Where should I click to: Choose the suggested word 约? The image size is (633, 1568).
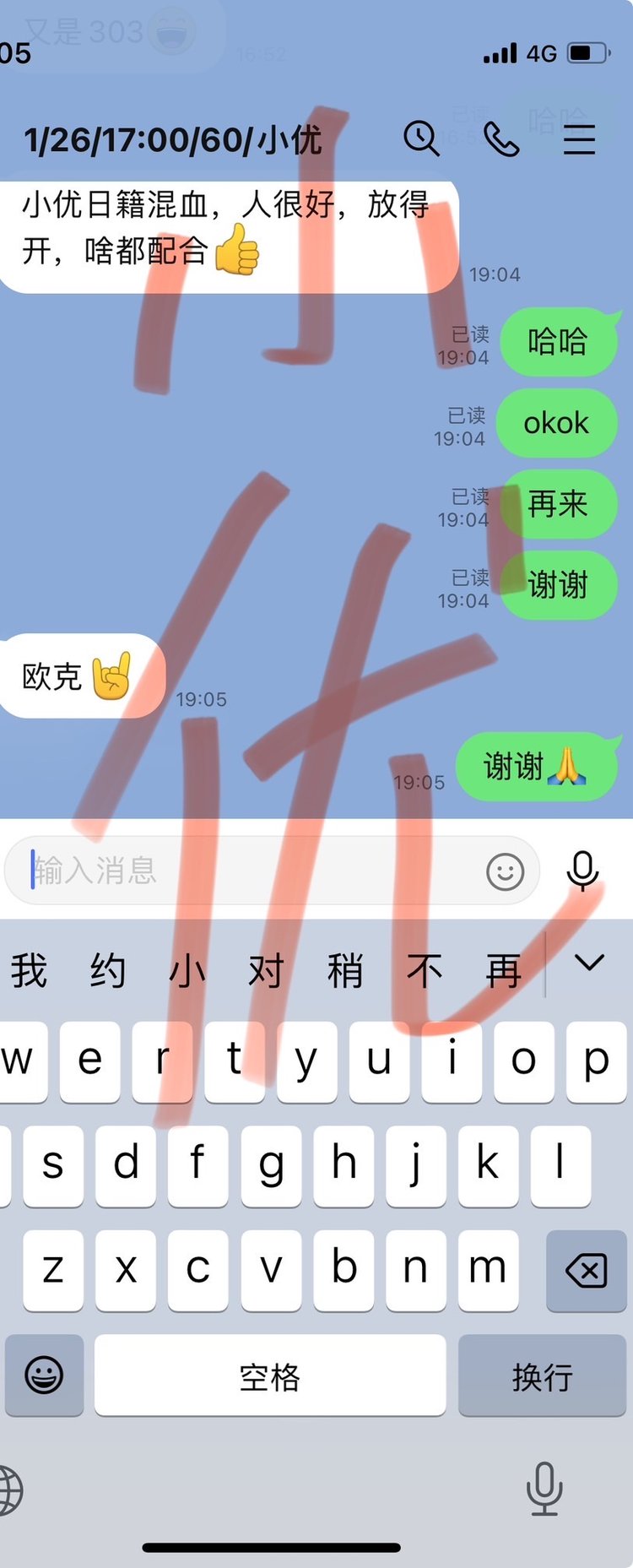[107, 969]
